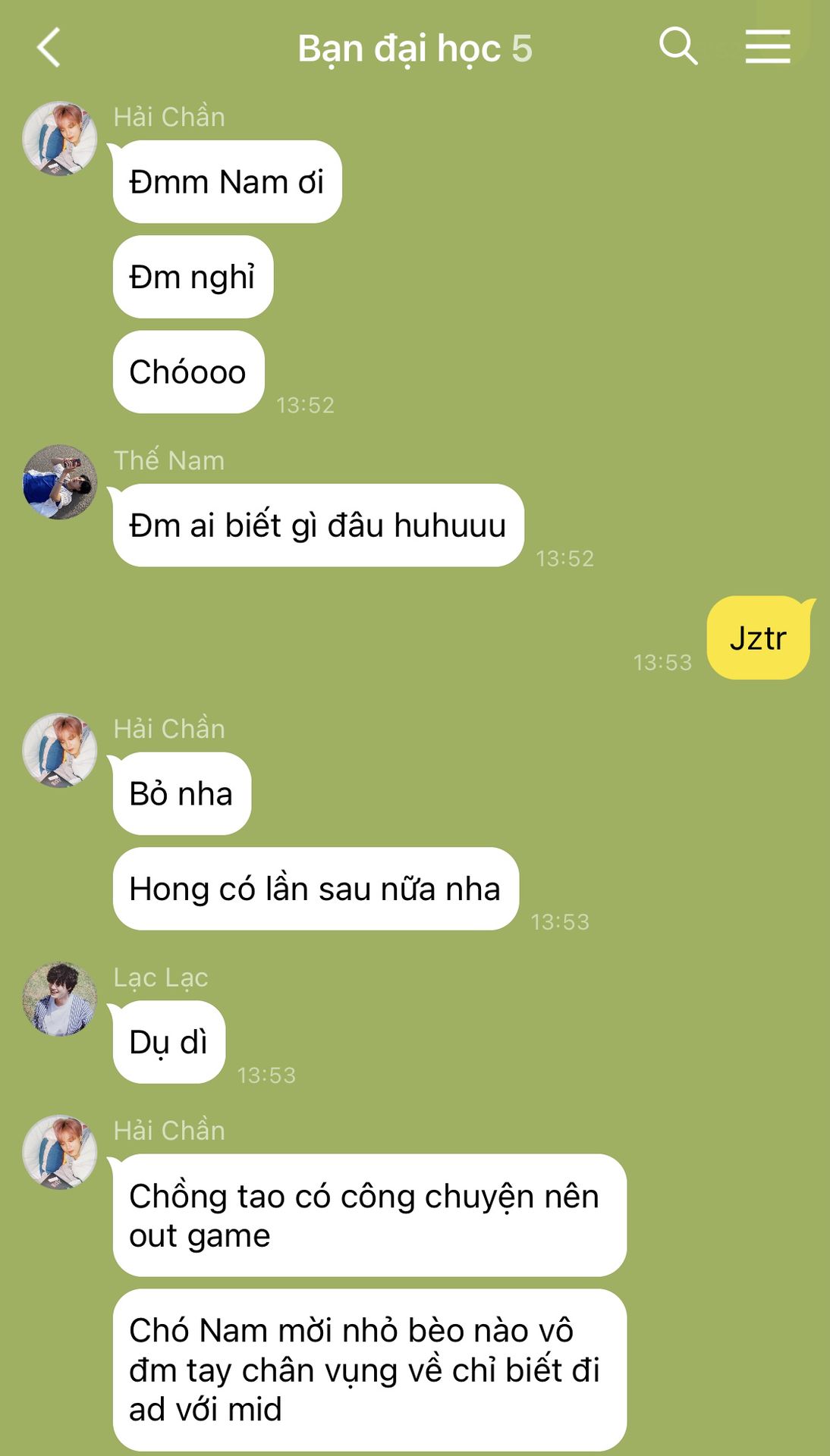
Task: Search within this group chat
Action: (678, 47)
